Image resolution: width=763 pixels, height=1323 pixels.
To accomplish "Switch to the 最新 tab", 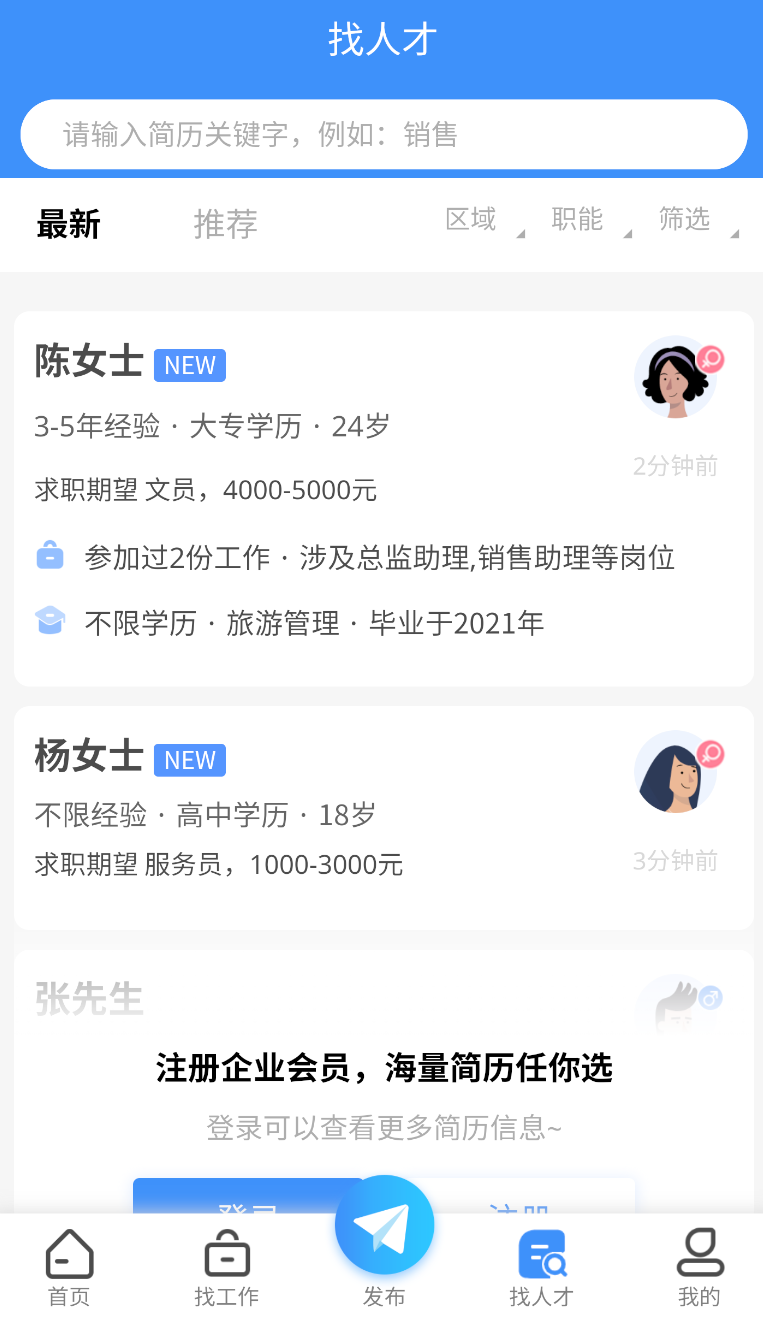I will (x=68, y=224).
